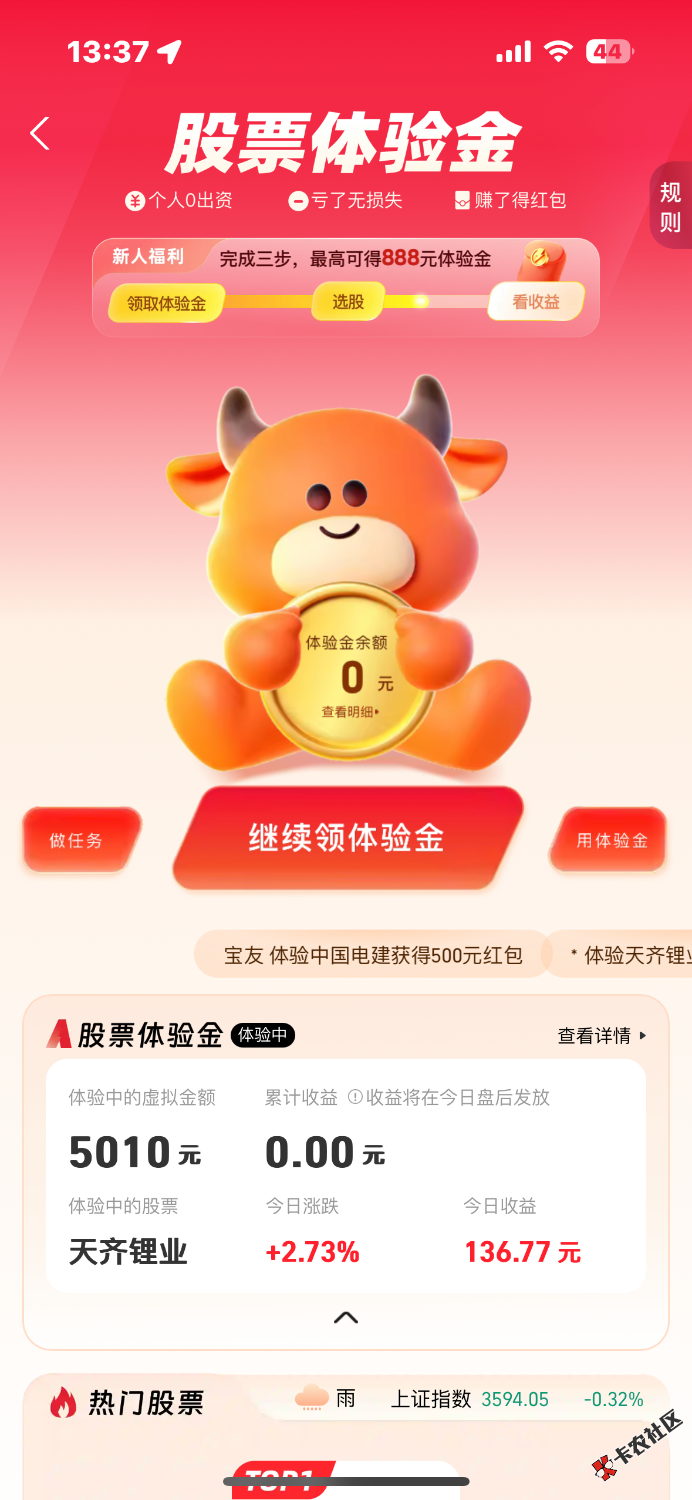Screen dimensions: 692x1500
Task: Open 做任务 button
Action: click(78, 840)
